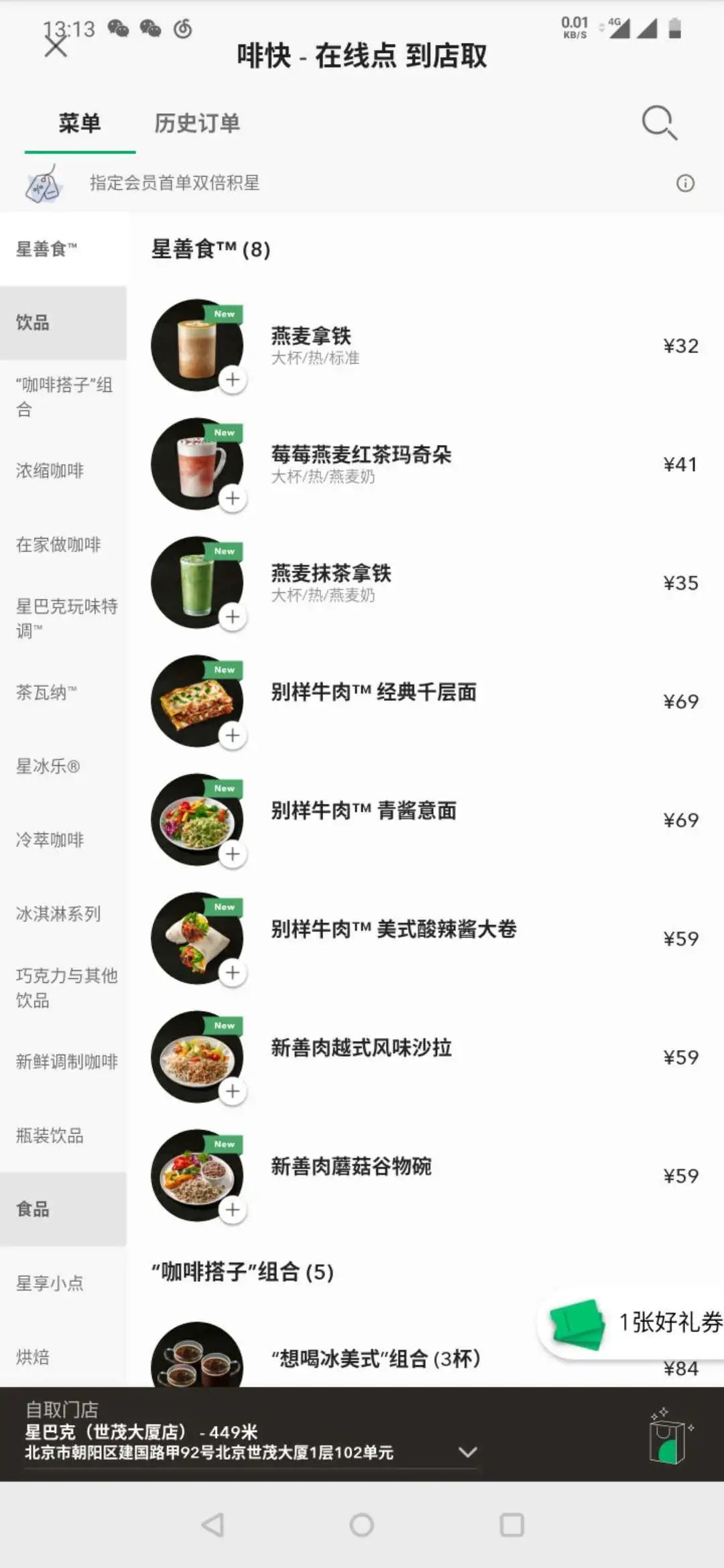Add 燕麦拿铁 to the order
The image size is (724, 1568).
coord(233,380)
